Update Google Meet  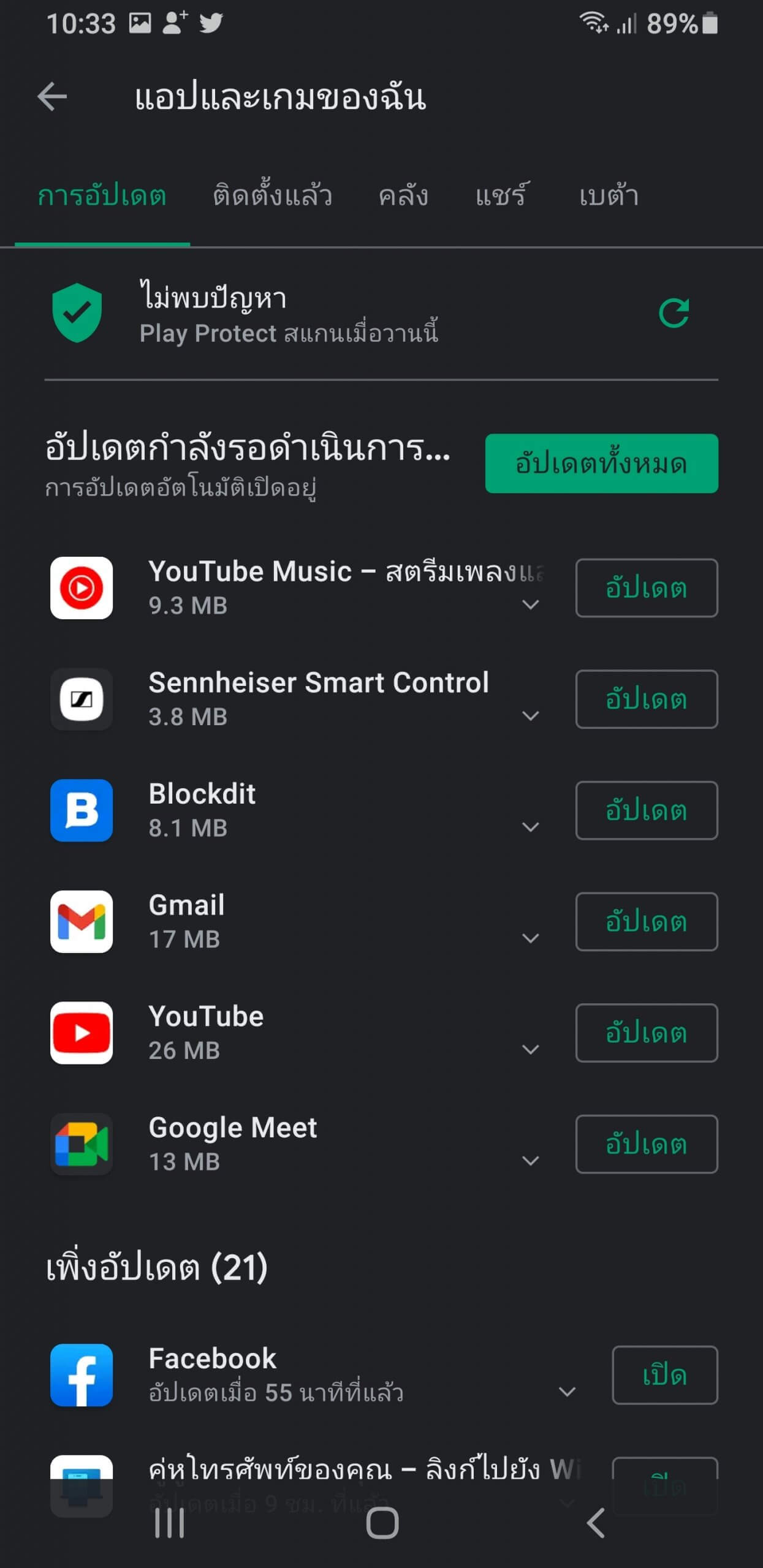point(646,1144)
